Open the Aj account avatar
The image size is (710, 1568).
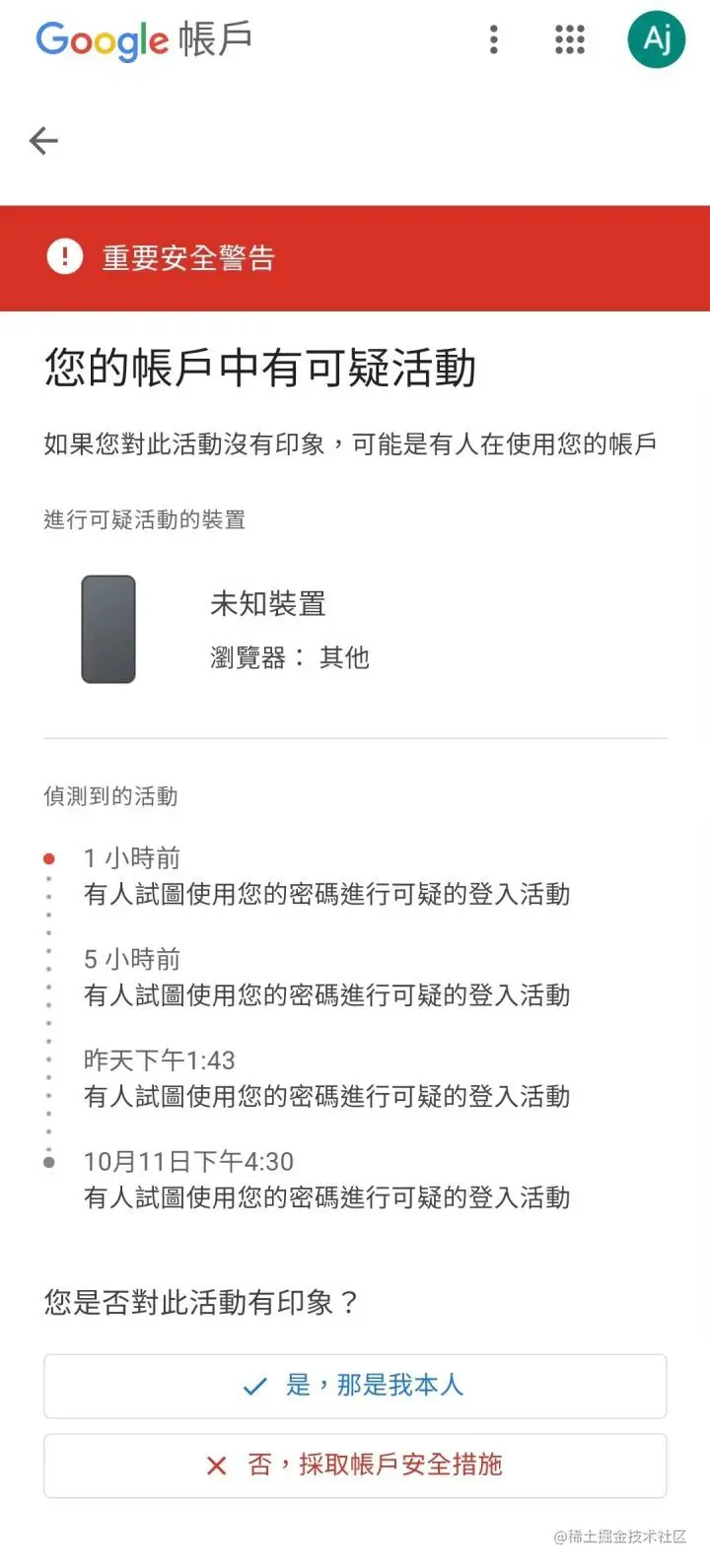656,39
